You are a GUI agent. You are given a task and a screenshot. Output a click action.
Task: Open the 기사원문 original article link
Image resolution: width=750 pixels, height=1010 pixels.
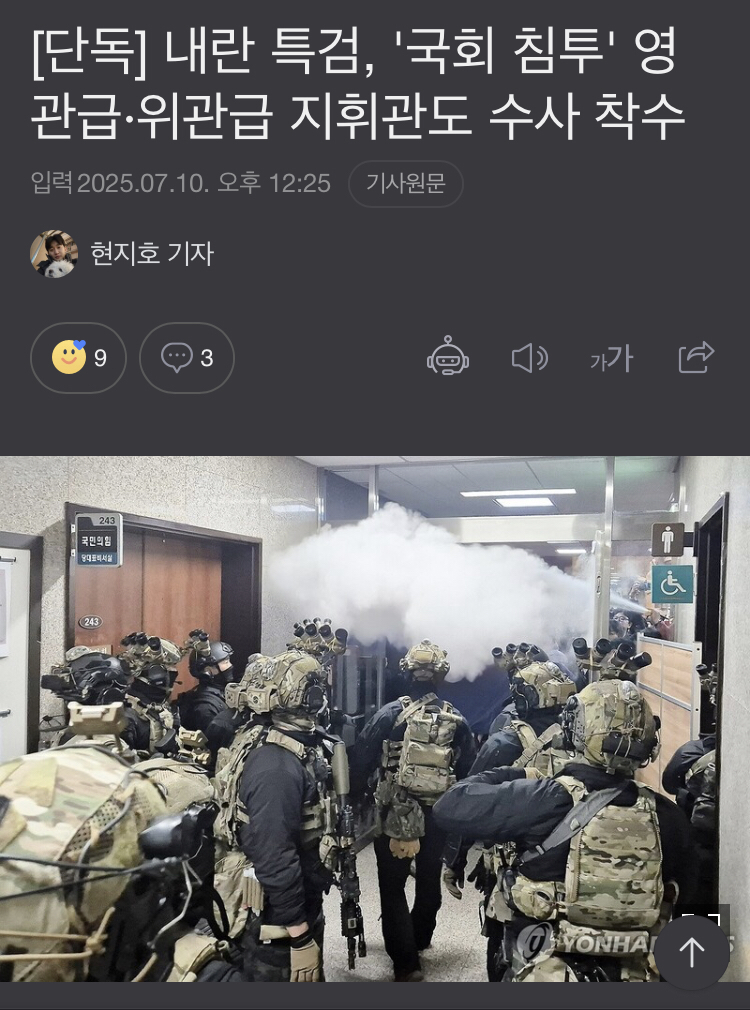click(x=405, y=184)
